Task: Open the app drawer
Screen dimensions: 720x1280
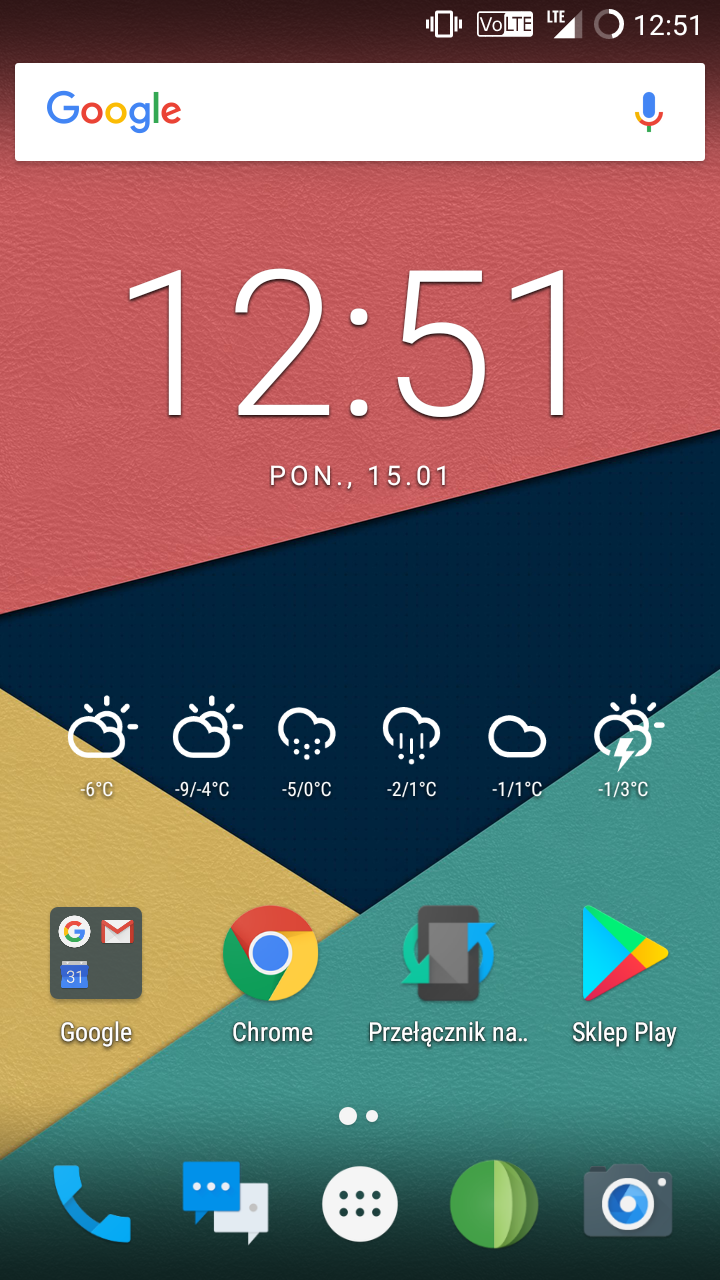Action: pyautogui.click(x=360, y=1204)
